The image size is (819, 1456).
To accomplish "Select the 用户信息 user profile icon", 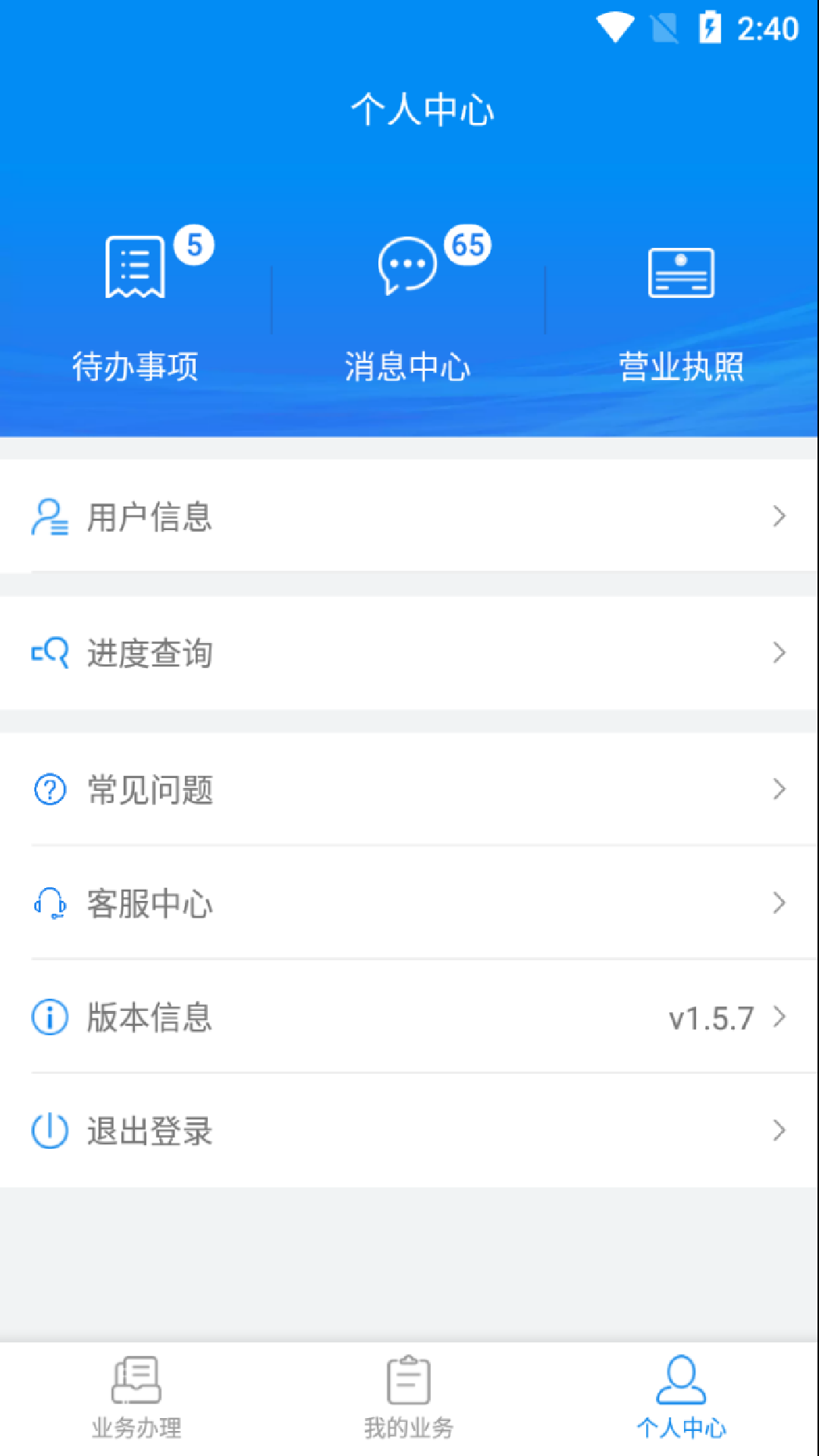I will [x=49, y=518].
